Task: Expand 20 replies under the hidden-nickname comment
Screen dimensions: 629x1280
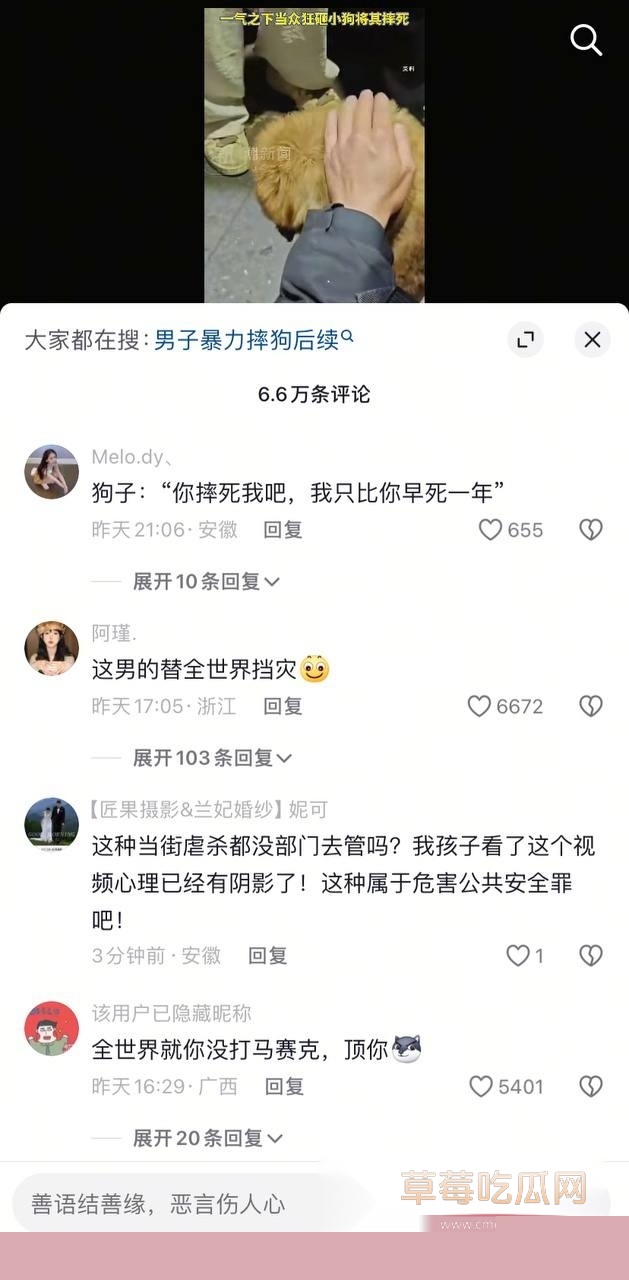Action: tap(208, 1138)
